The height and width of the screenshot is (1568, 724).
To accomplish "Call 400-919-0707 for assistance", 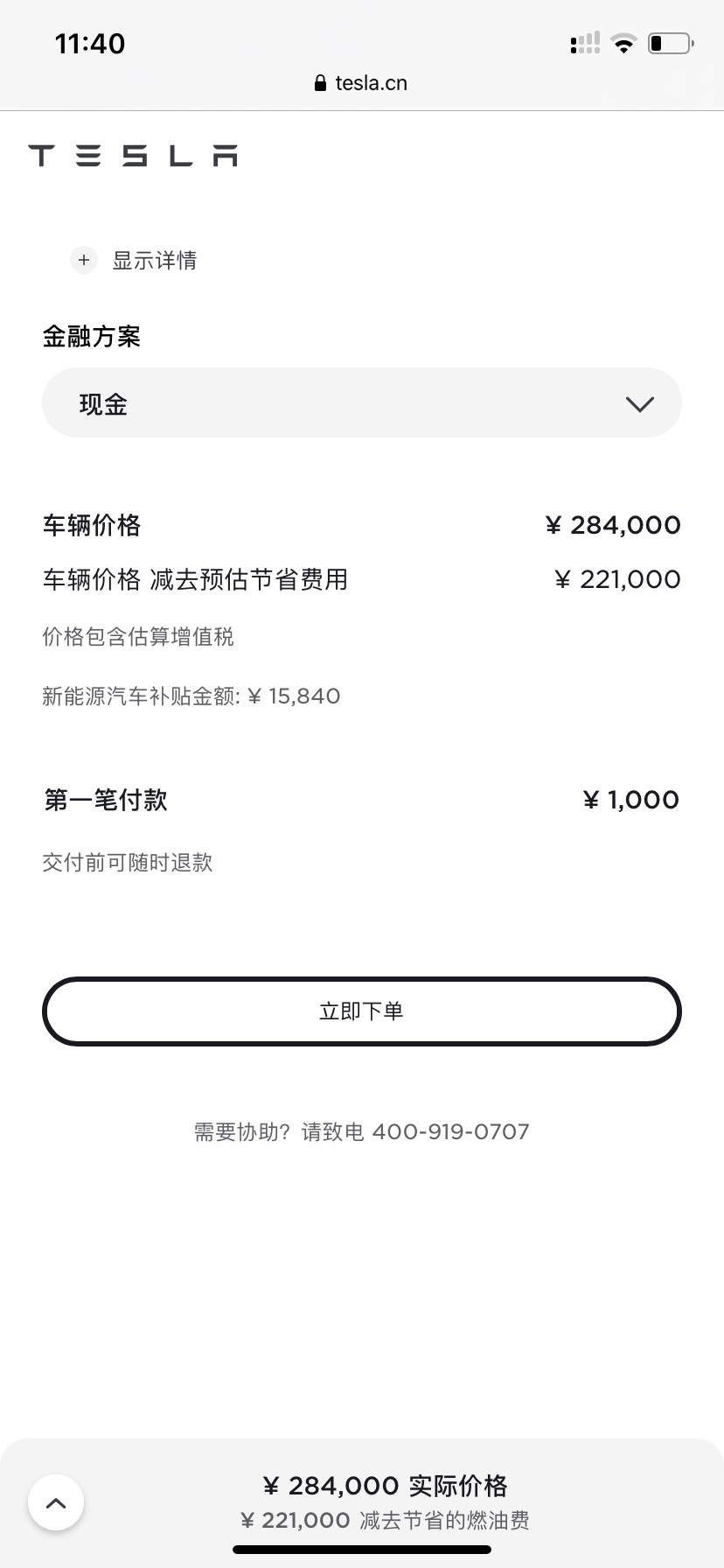I will [x=450, y=1131].
